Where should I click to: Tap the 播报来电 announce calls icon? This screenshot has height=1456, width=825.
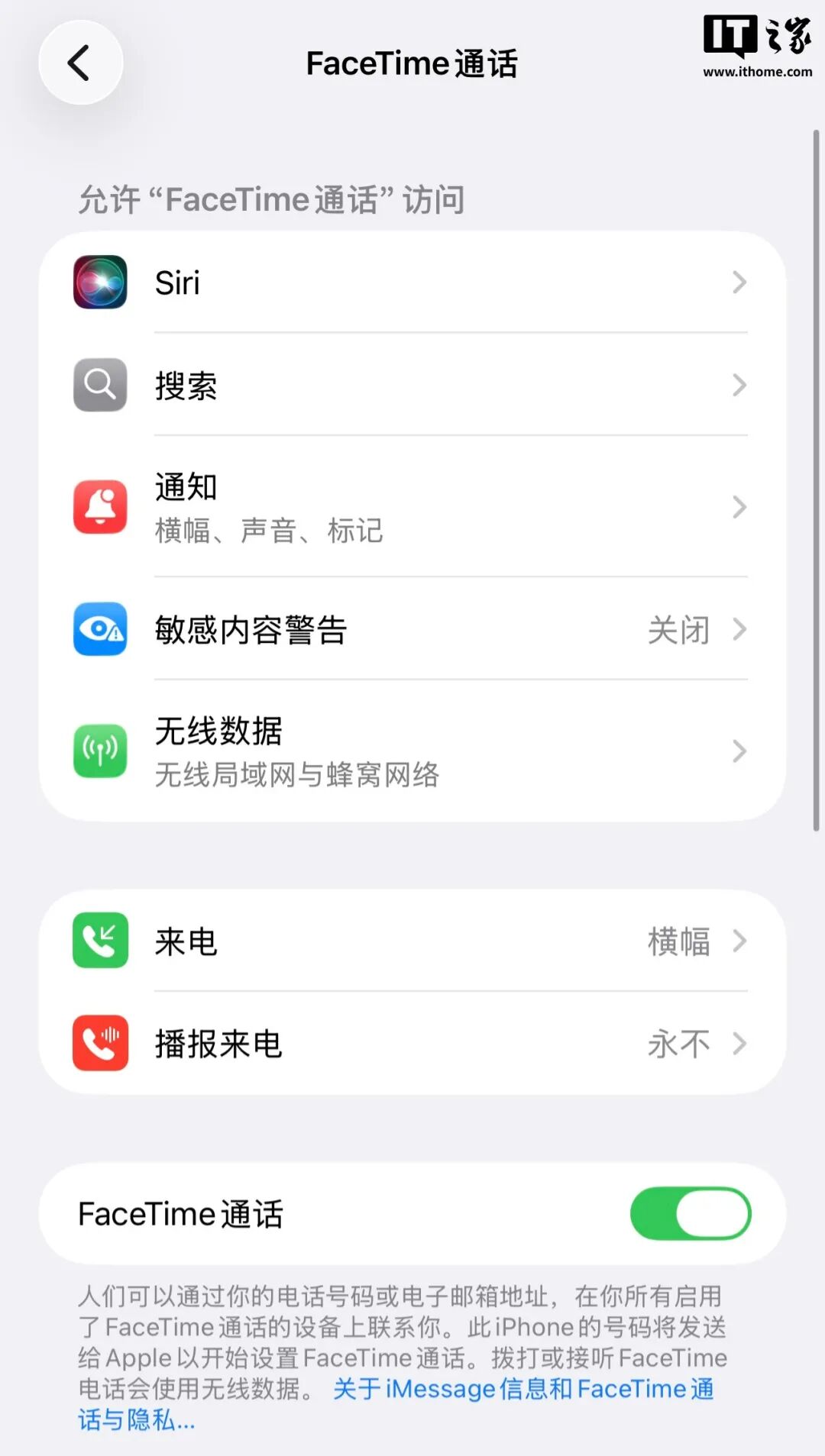99,1043
